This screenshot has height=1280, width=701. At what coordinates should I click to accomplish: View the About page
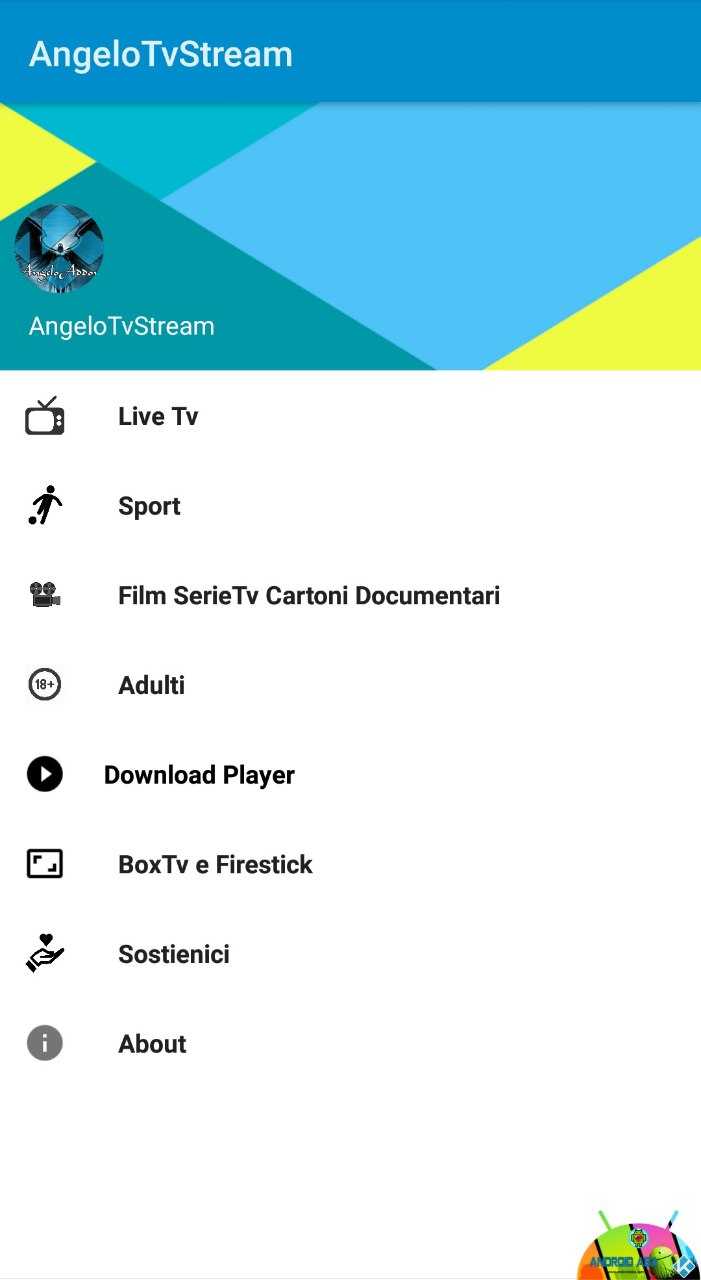[x=152, y=1044]
